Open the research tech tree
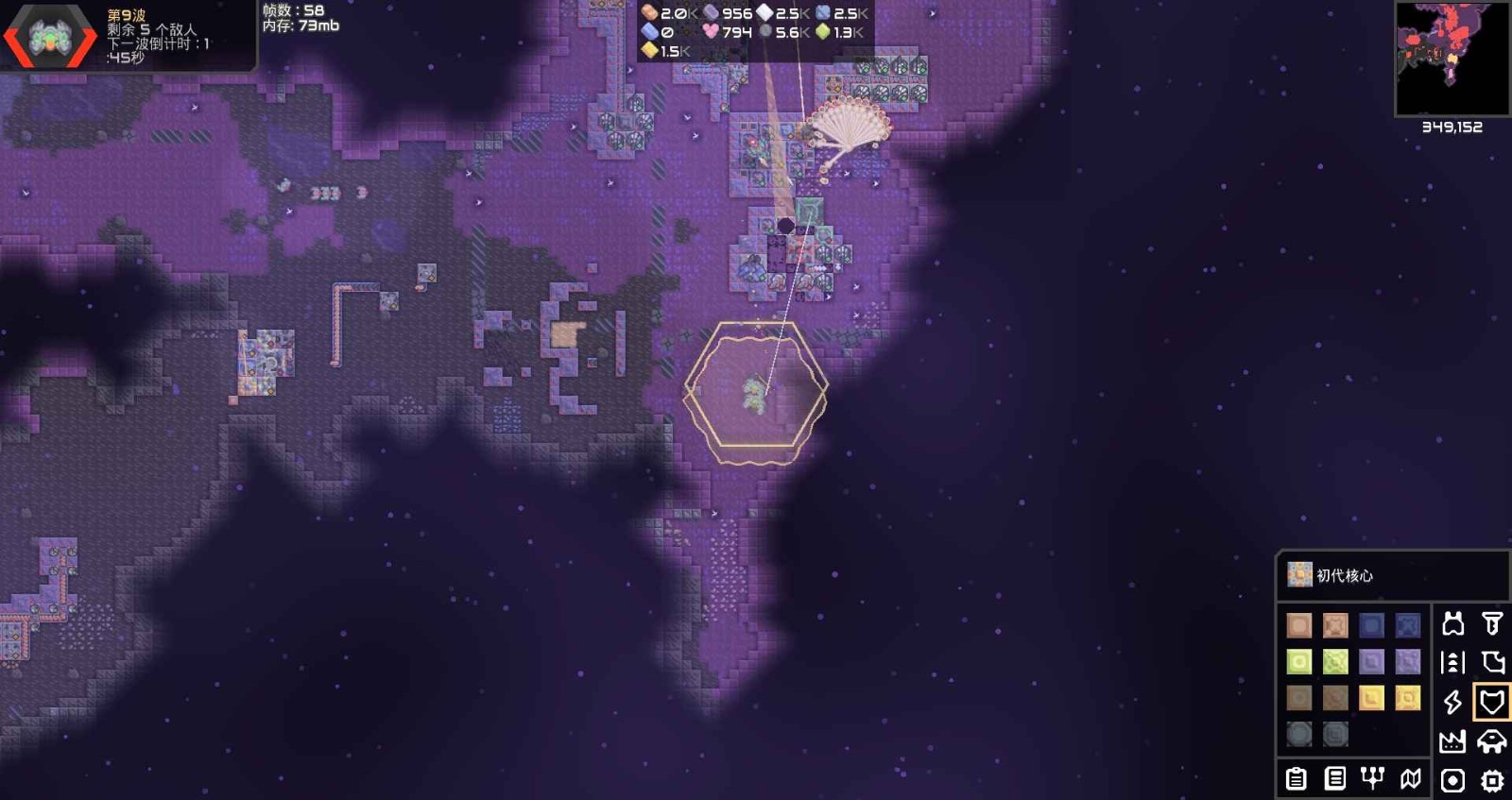Image resolution: width=1512 pixels, height=800 pixels. coord(1372,778)
